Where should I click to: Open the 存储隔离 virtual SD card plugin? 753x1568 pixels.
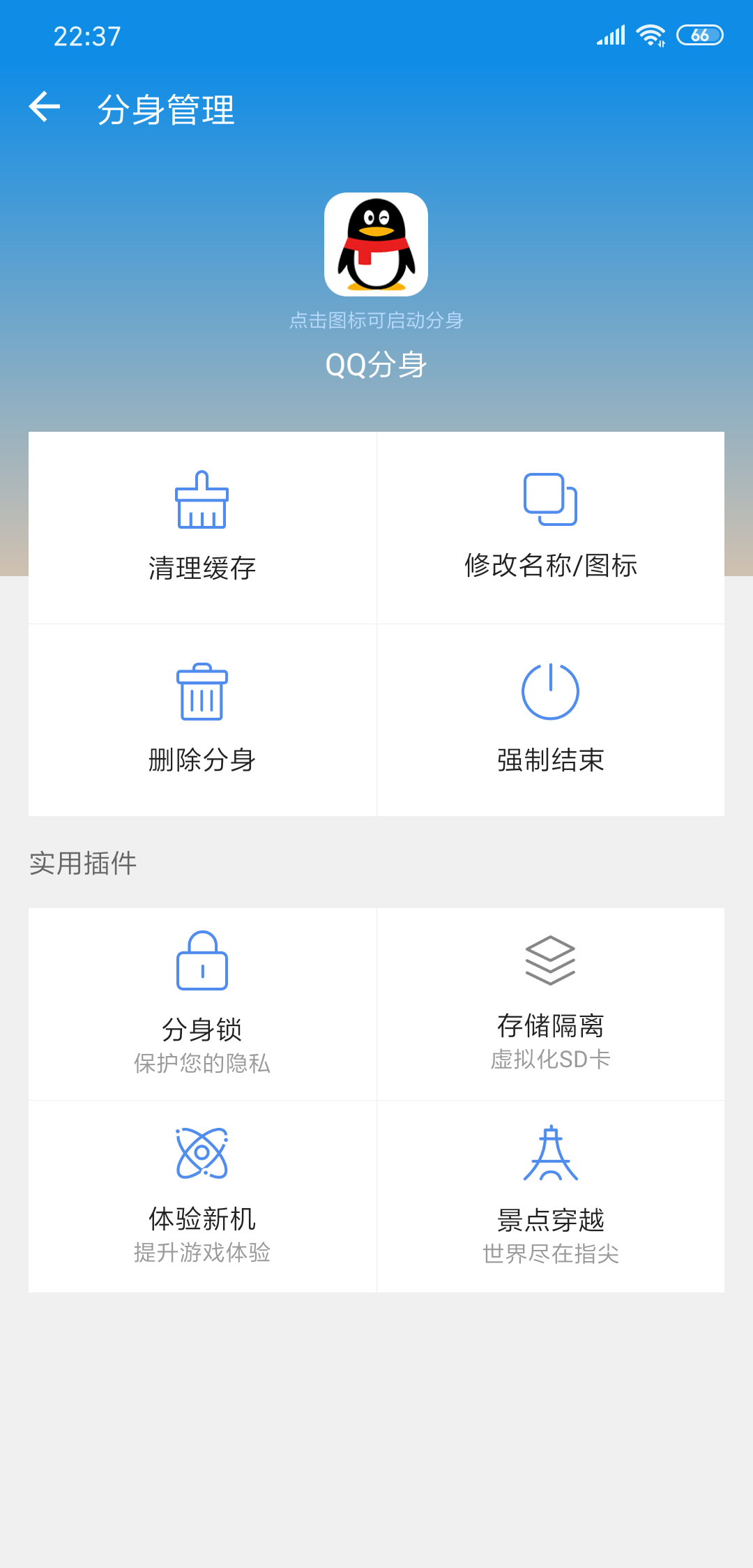pos(551,1004)
